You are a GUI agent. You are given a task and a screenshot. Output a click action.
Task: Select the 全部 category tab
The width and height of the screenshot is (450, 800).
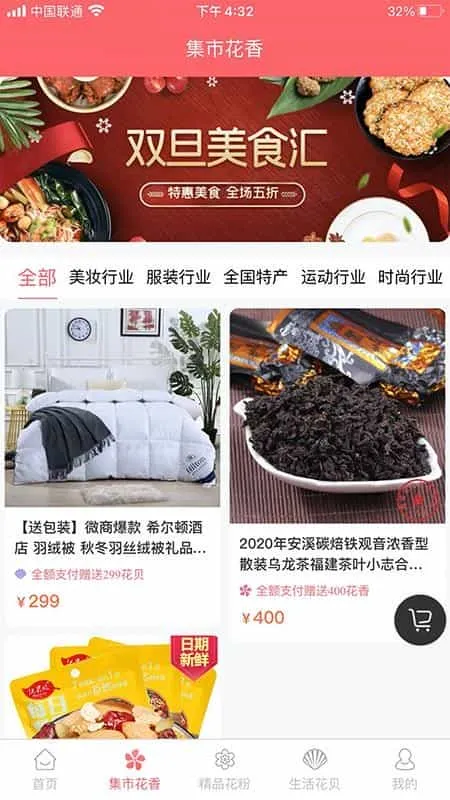(x=37, y=278)
